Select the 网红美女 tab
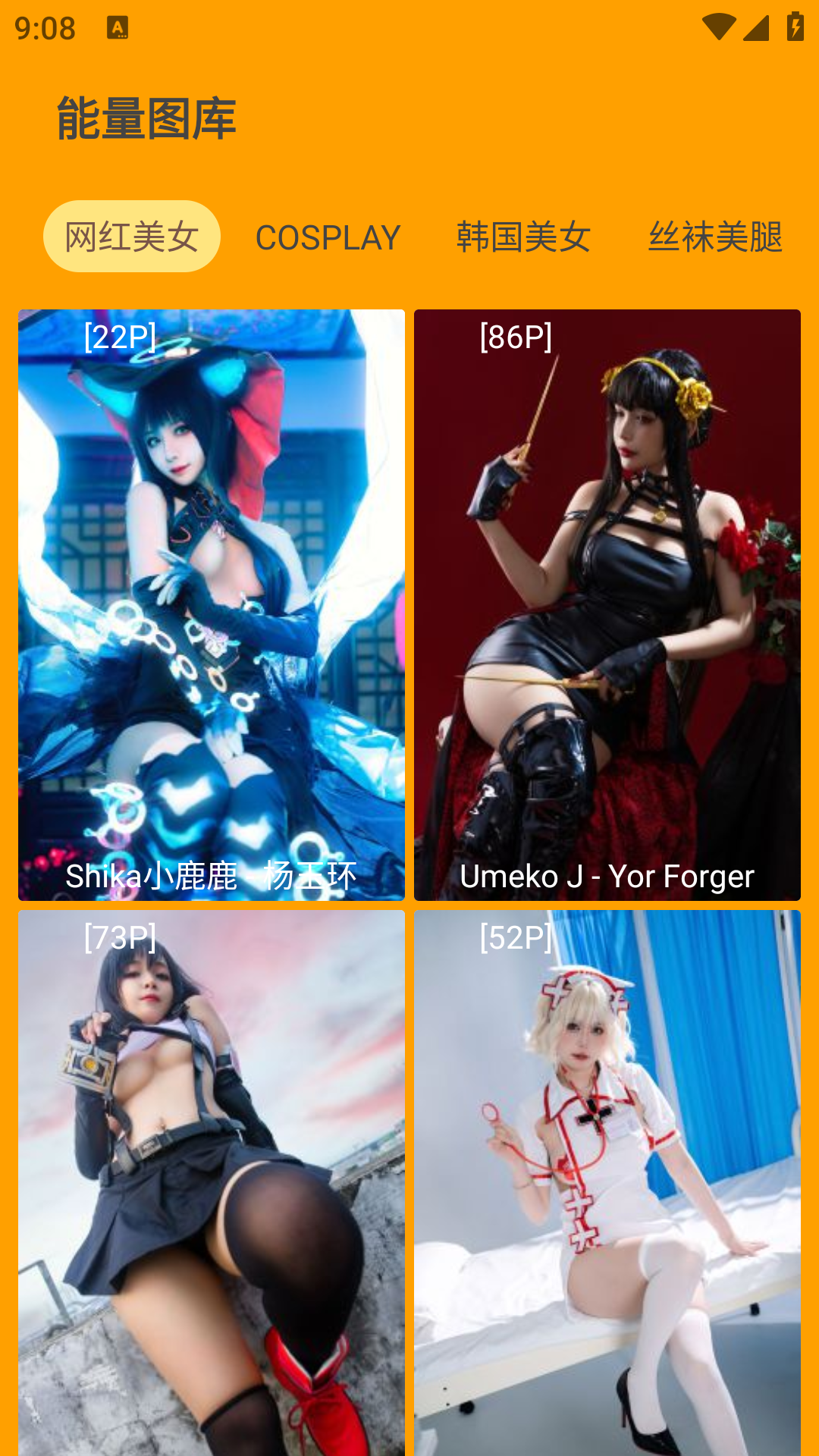The image size is (819, 1456). (131, 237)
